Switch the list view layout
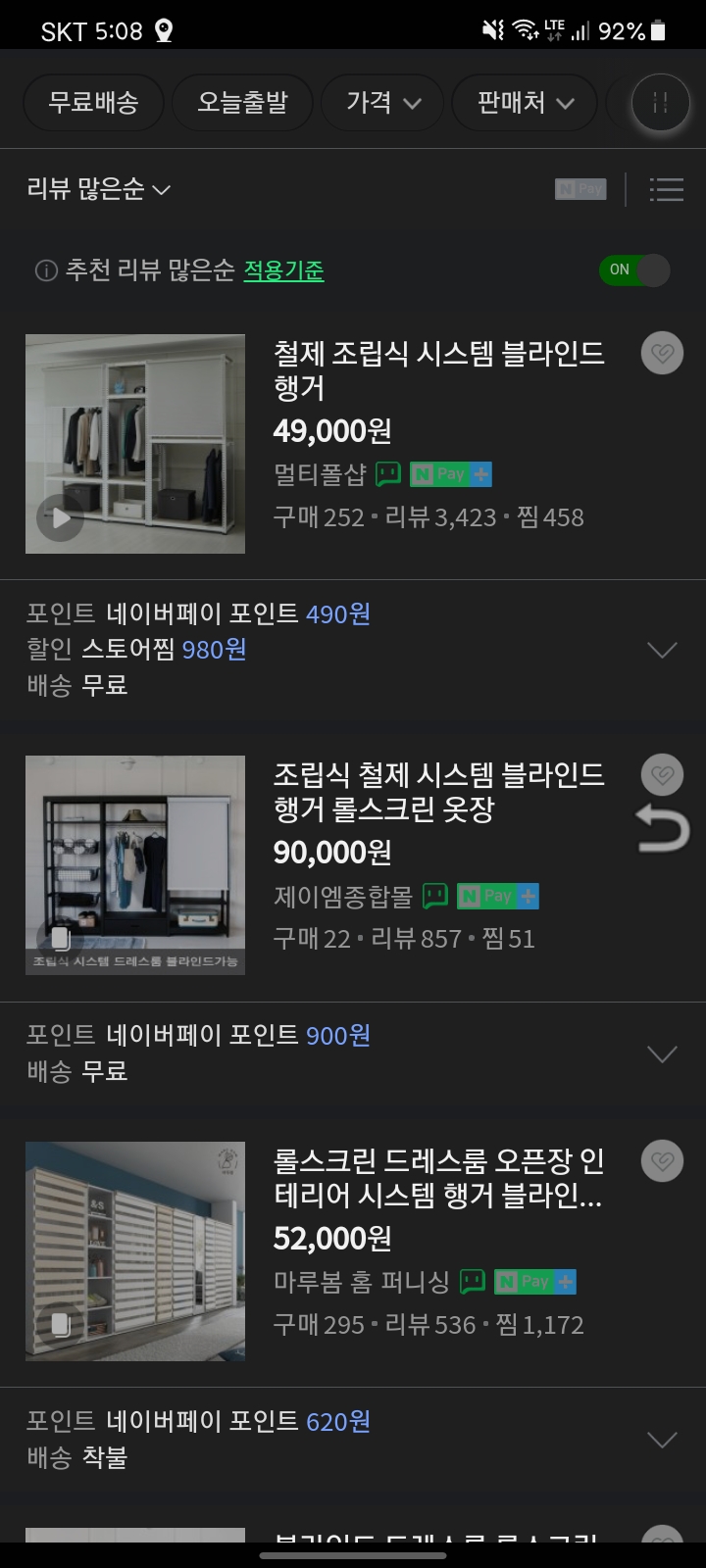706x1568 pixels. pyautogui.click(x=667, y=189)
